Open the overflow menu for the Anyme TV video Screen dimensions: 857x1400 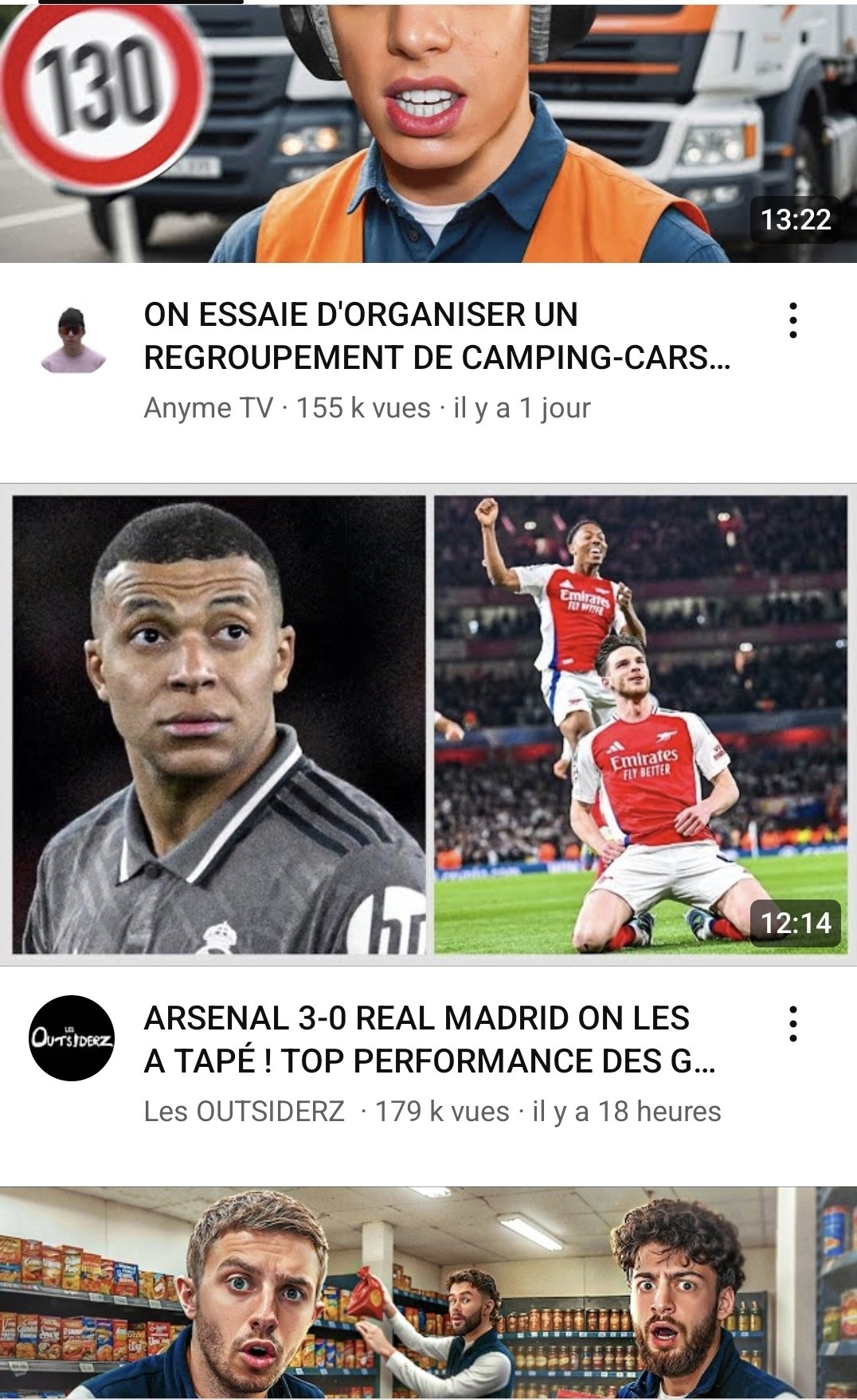point(792,320)
